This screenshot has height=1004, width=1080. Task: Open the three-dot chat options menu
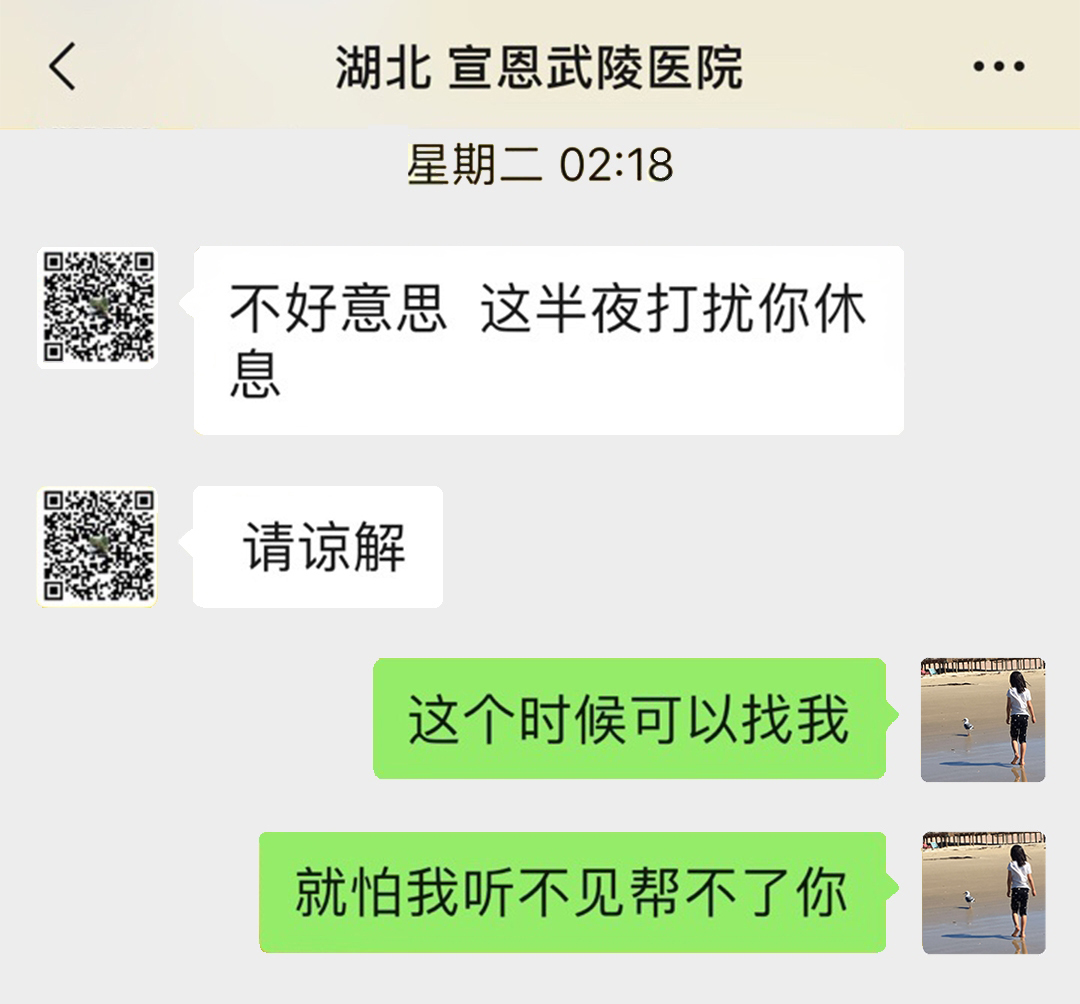click(x=998, y=67)
